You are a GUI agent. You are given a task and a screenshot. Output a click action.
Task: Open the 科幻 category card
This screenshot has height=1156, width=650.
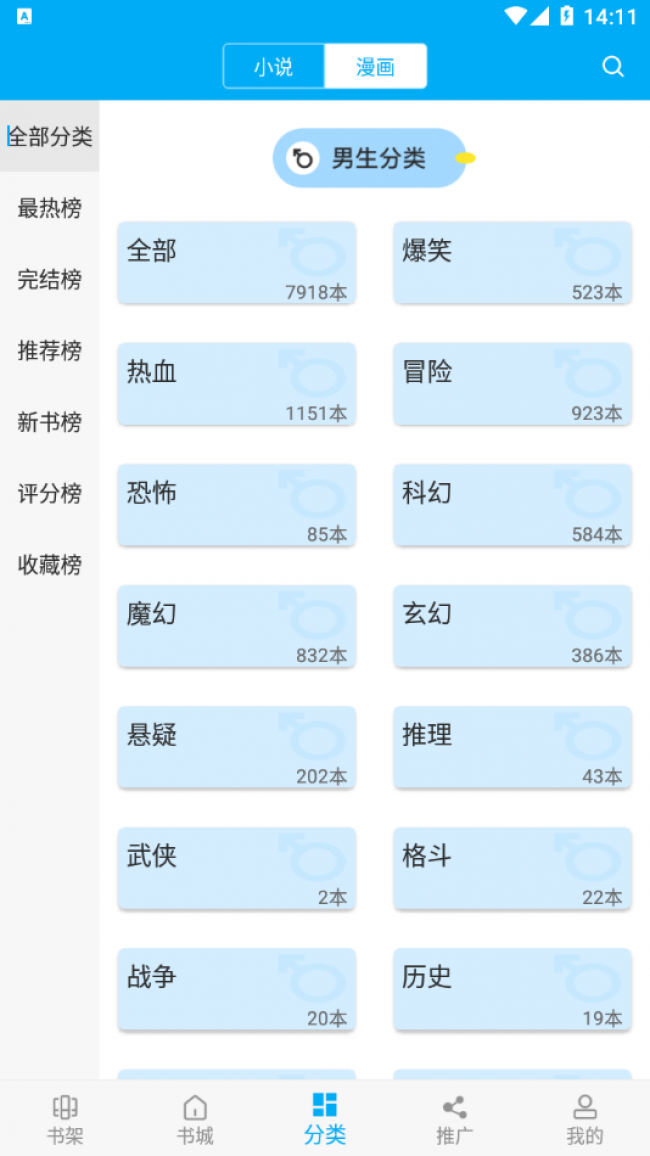point(512,505)
